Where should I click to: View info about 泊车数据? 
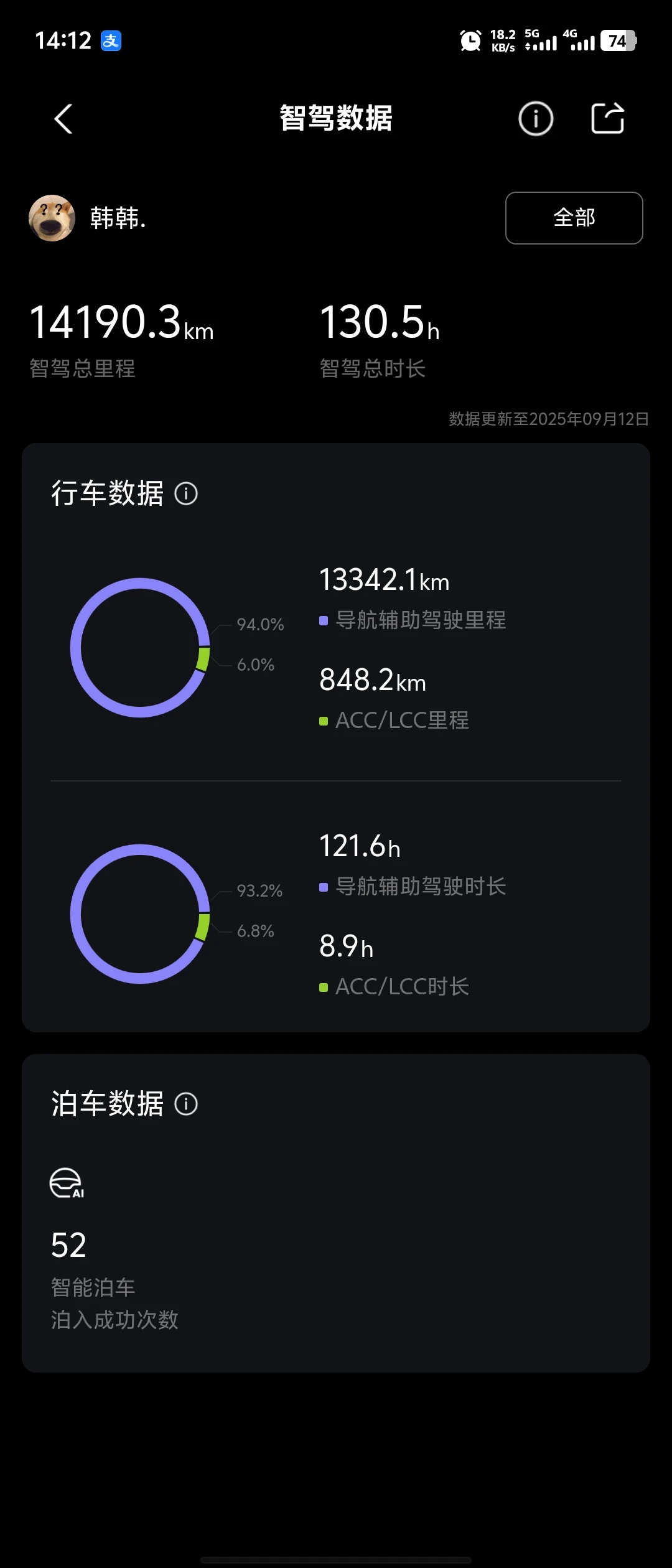coord(186,1104)
